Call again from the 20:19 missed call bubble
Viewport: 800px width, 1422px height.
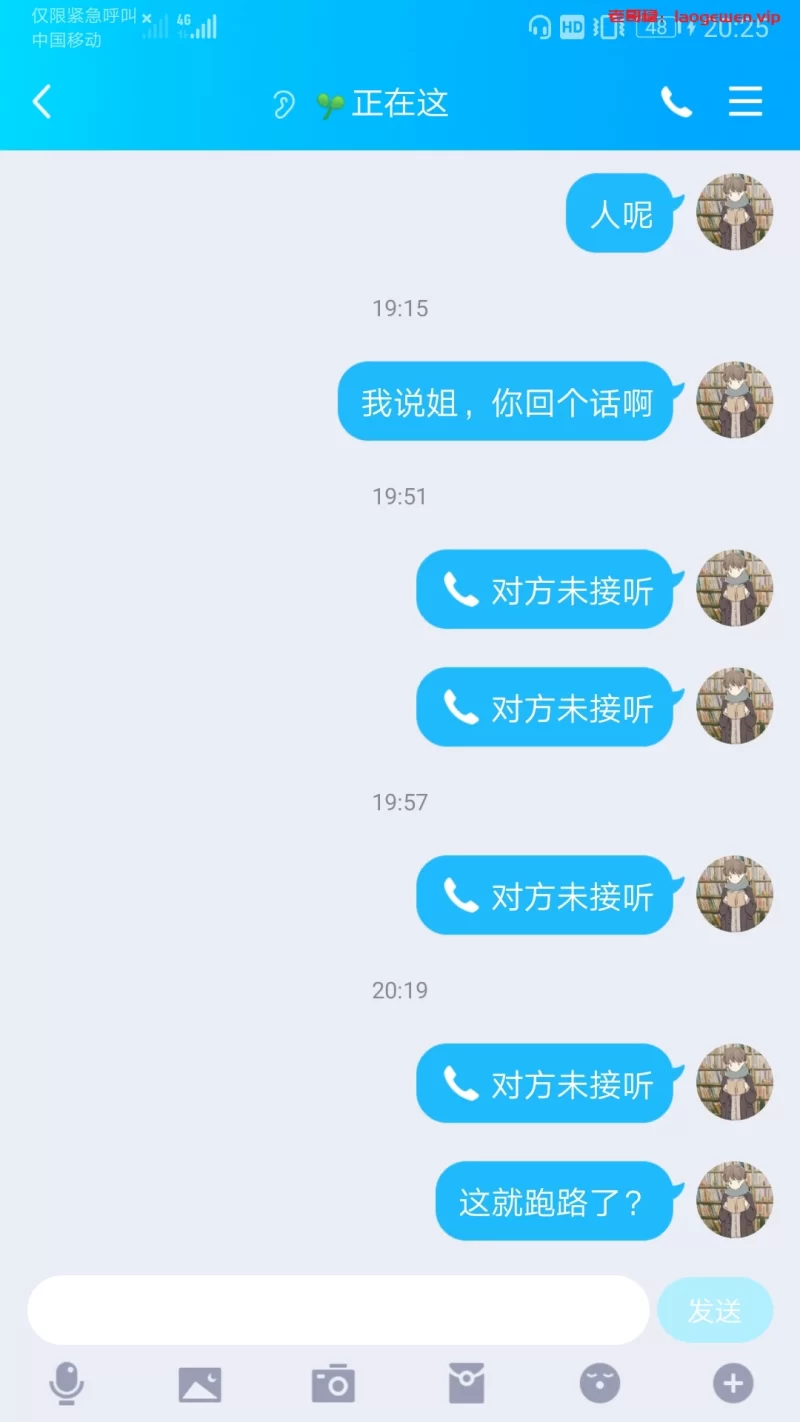pyautogui.click(x=546, y=1084)
